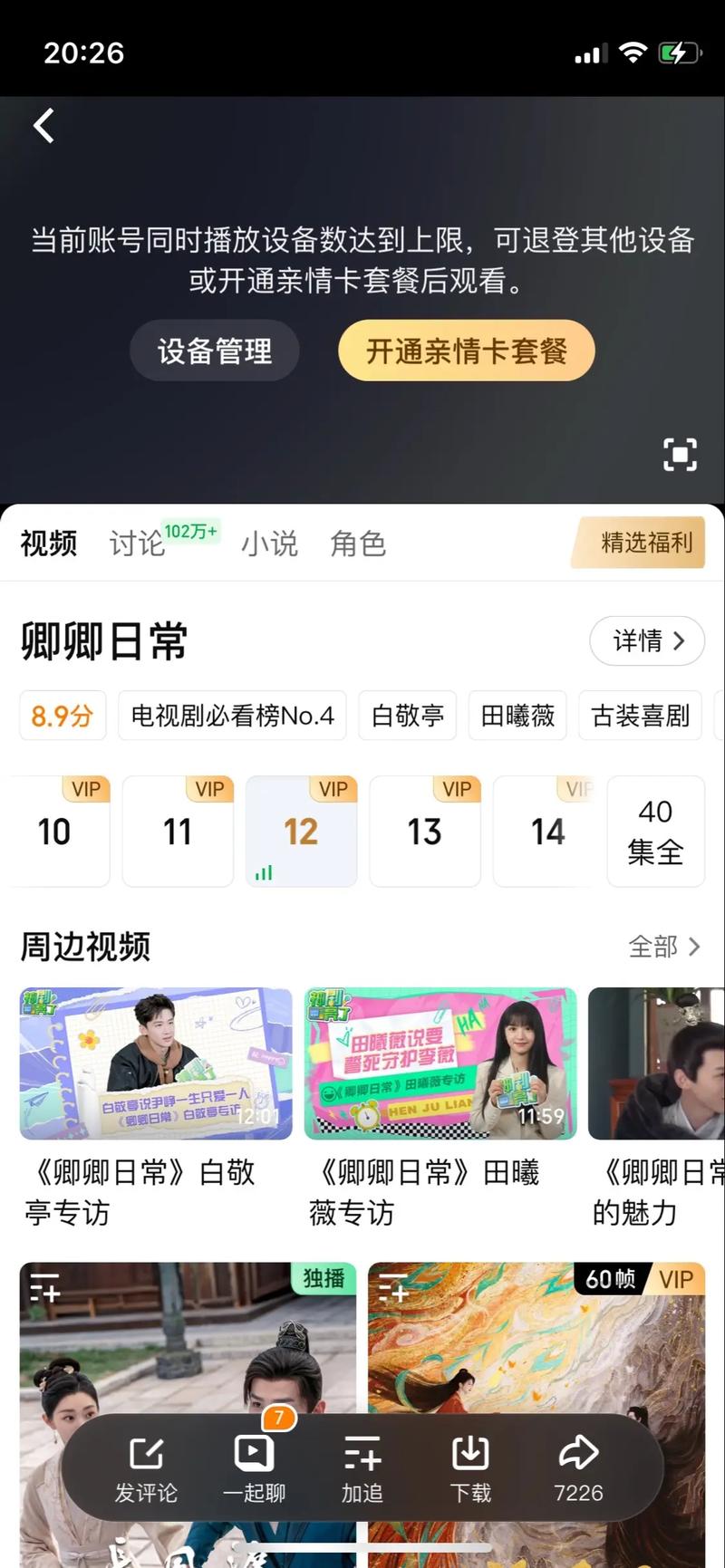
Task: Open the 白敬亭专访 interview video thumbnail
Action: [154, 1063]
